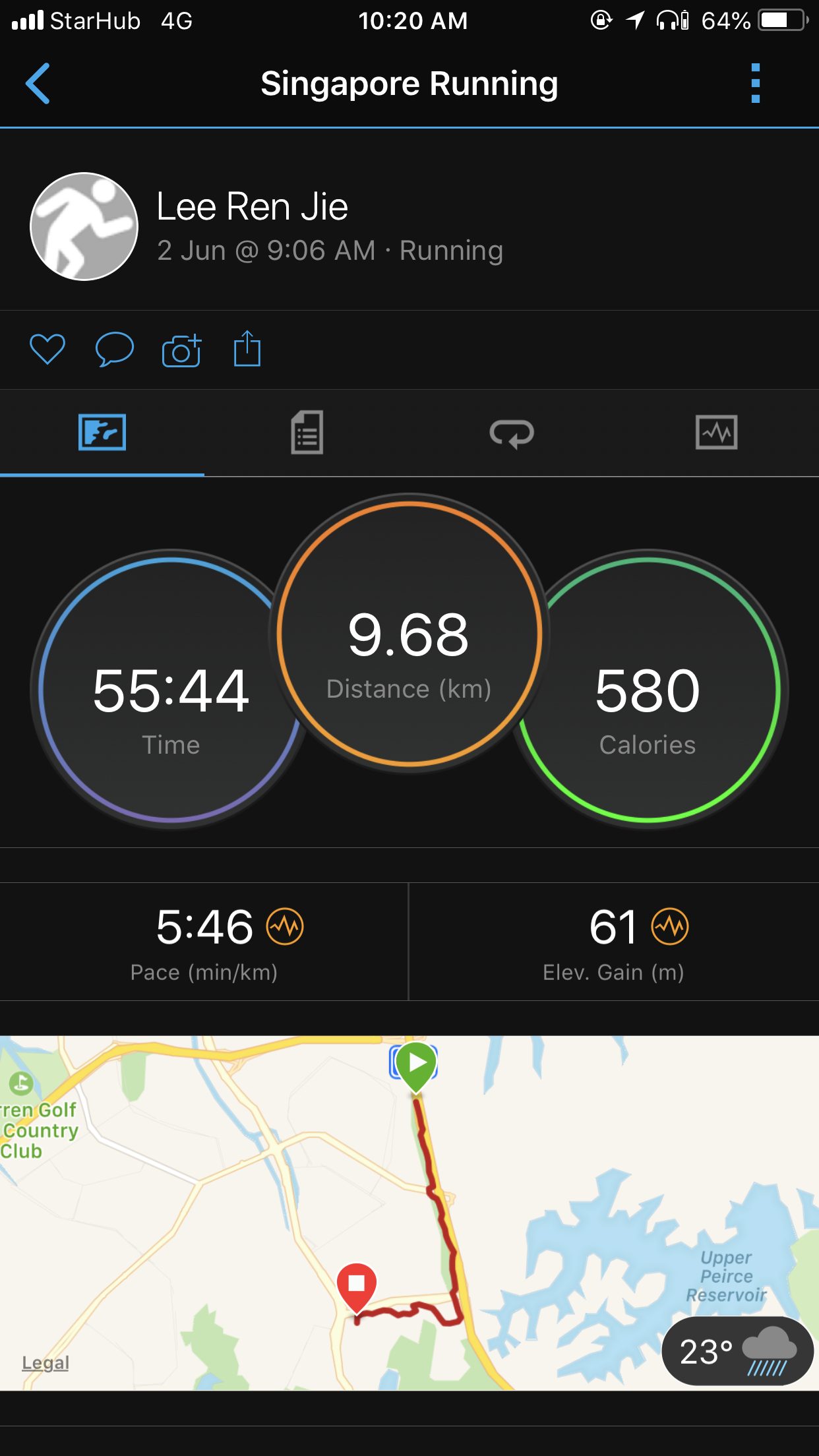The image size is (819, 1456).
Task: Switch to the stats details tab
Action: [x=307, y=433]
